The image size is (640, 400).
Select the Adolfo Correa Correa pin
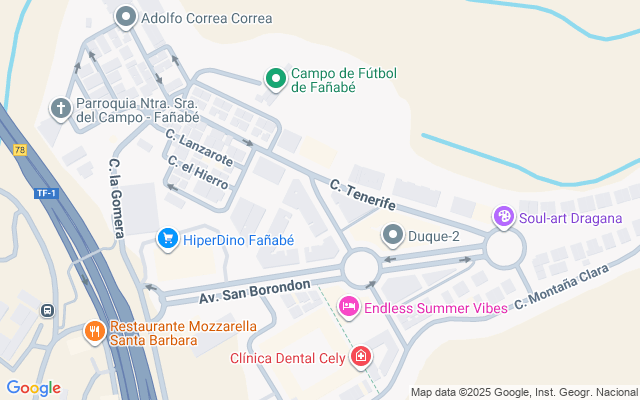(x=126, y=16)
